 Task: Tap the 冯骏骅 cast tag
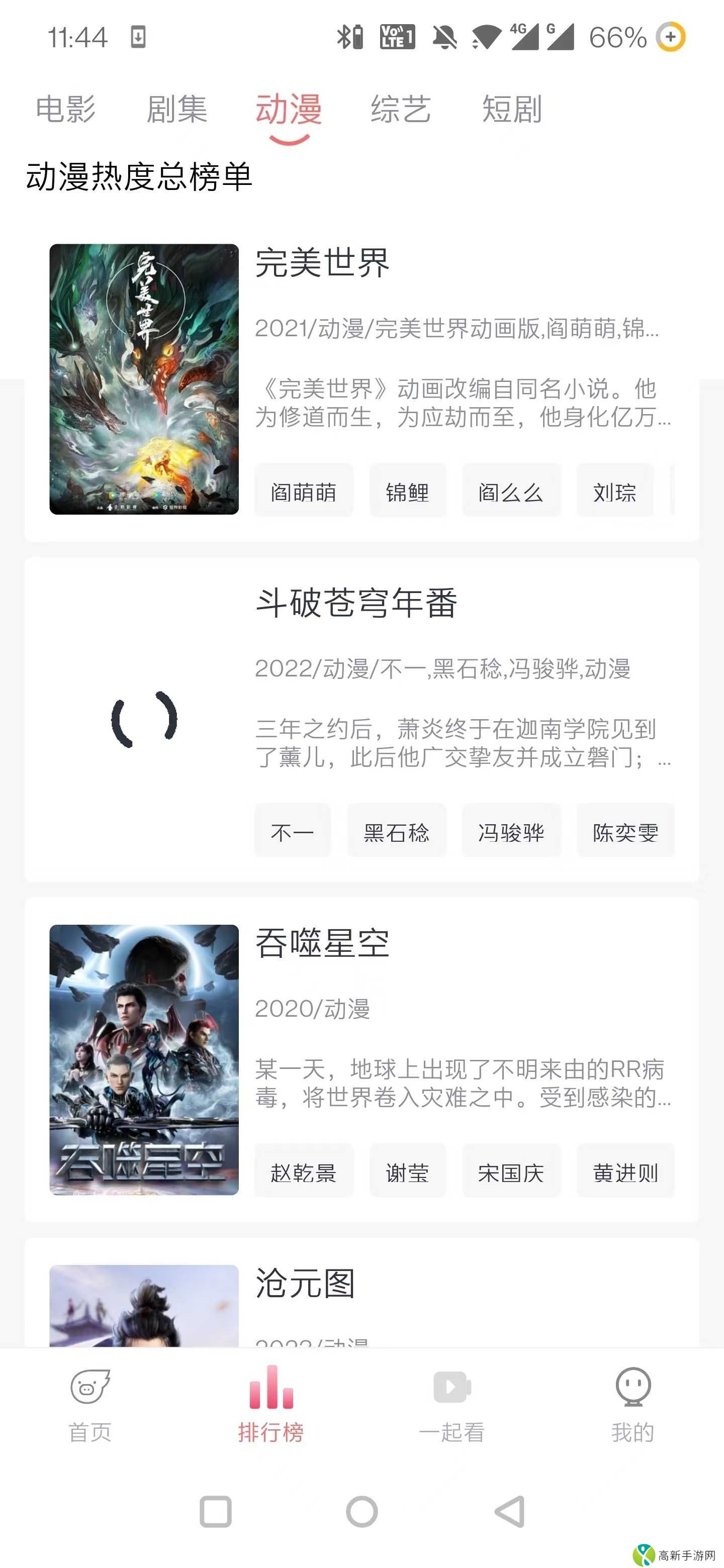pyautogui.click(x=511, y=831)
